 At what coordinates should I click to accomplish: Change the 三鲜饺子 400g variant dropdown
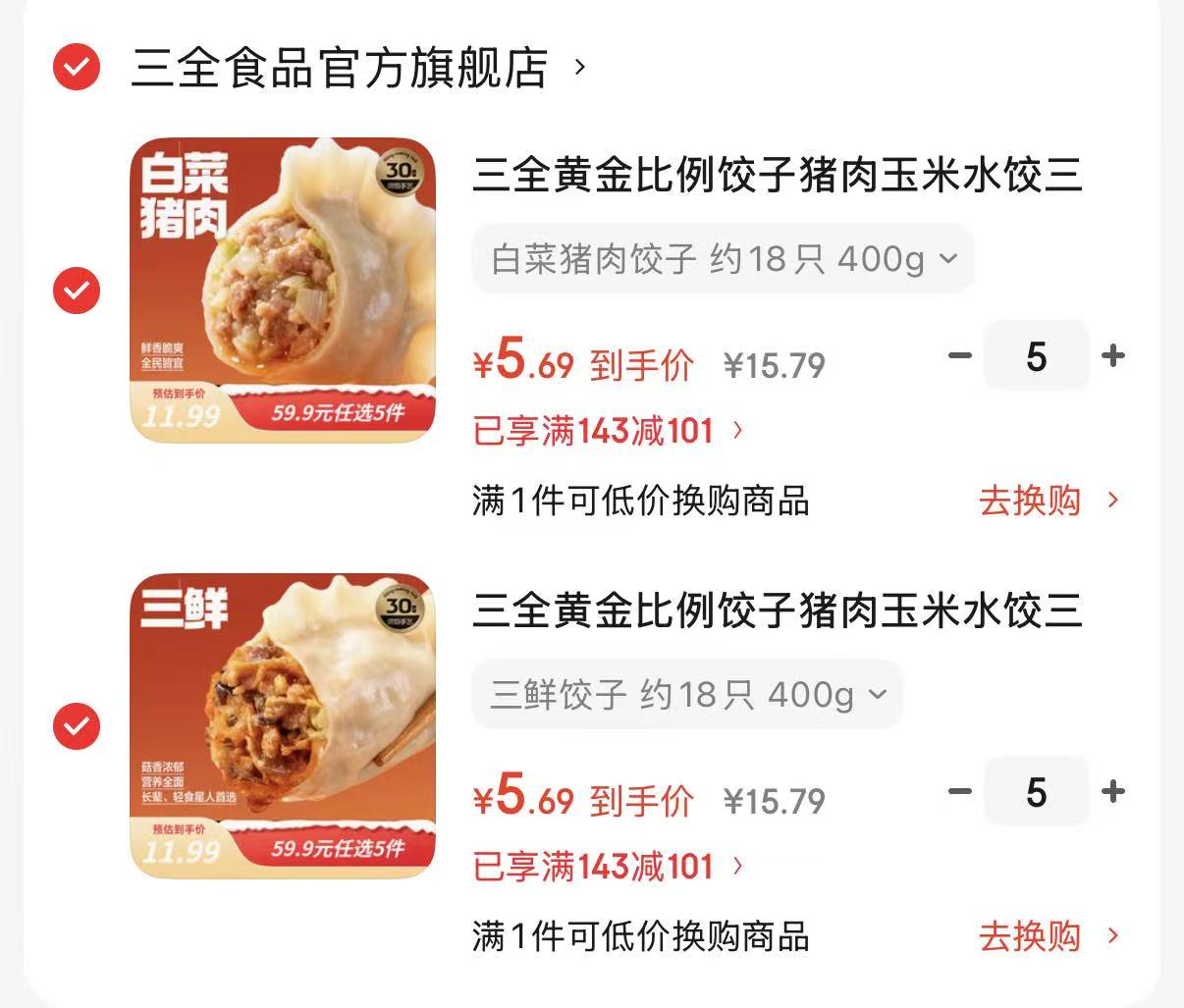[x=687, y=695]
